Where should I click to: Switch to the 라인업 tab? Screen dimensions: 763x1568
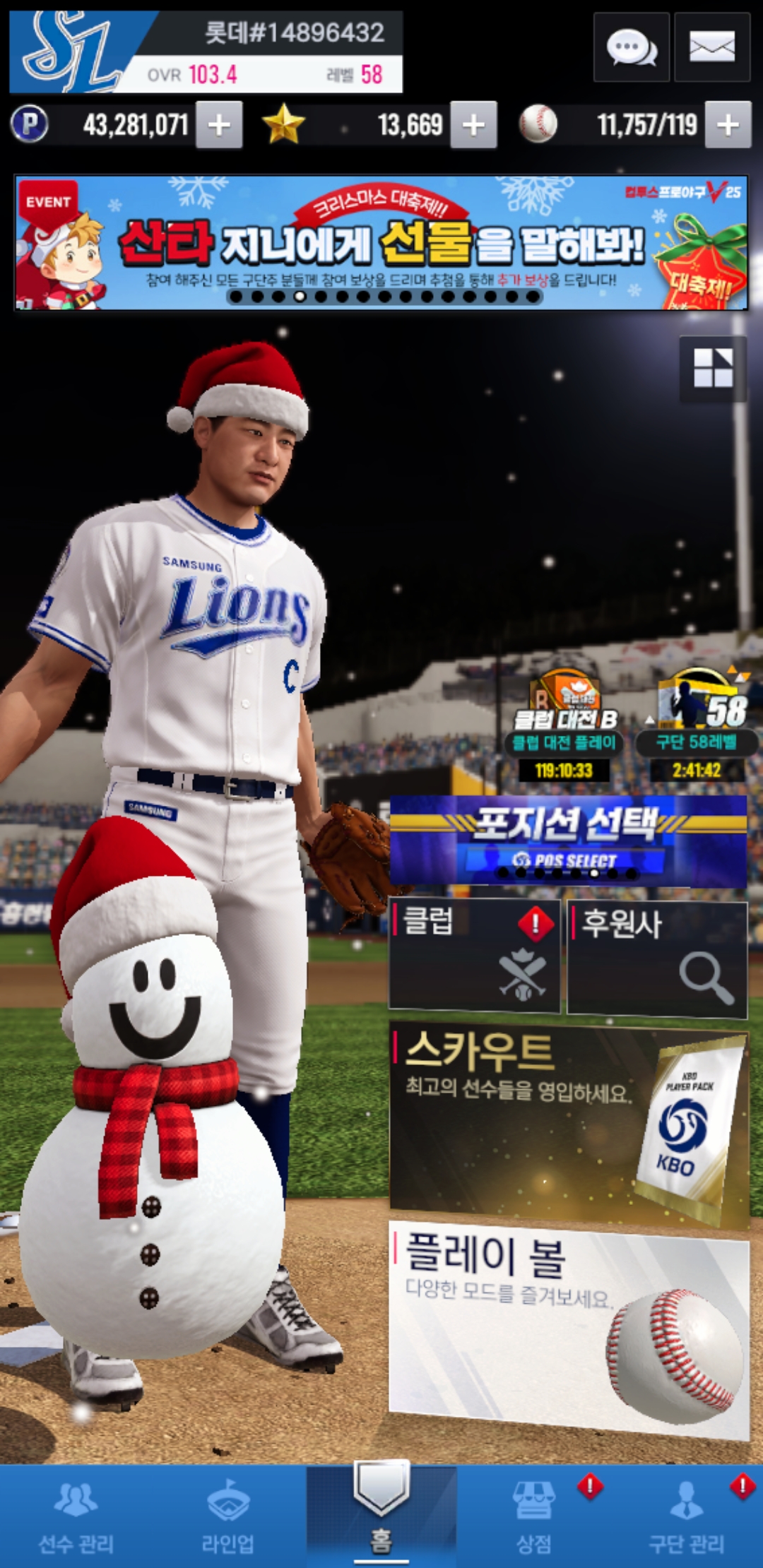click(228, 1515)
